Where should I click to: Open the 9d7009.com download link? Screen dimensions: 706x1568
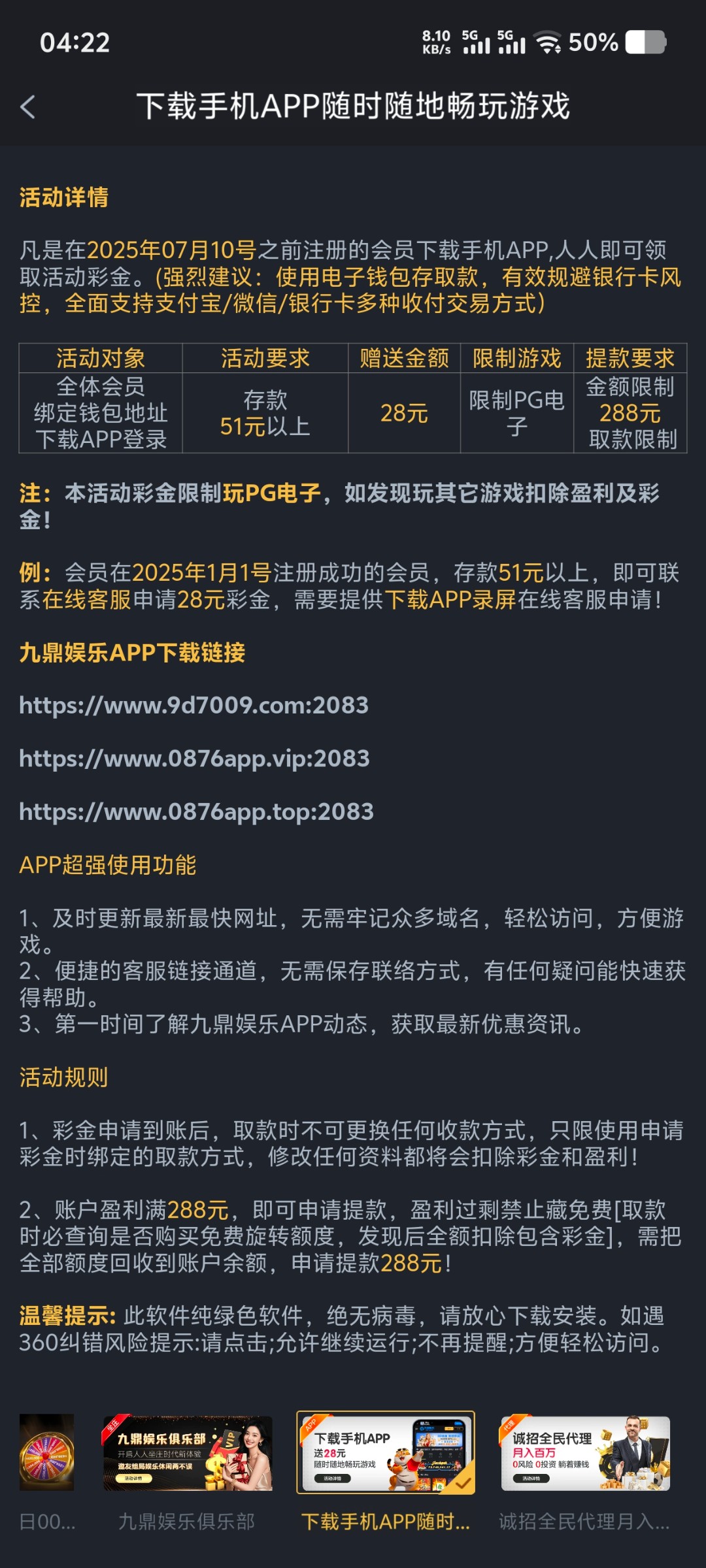click(x=193, y=705)
